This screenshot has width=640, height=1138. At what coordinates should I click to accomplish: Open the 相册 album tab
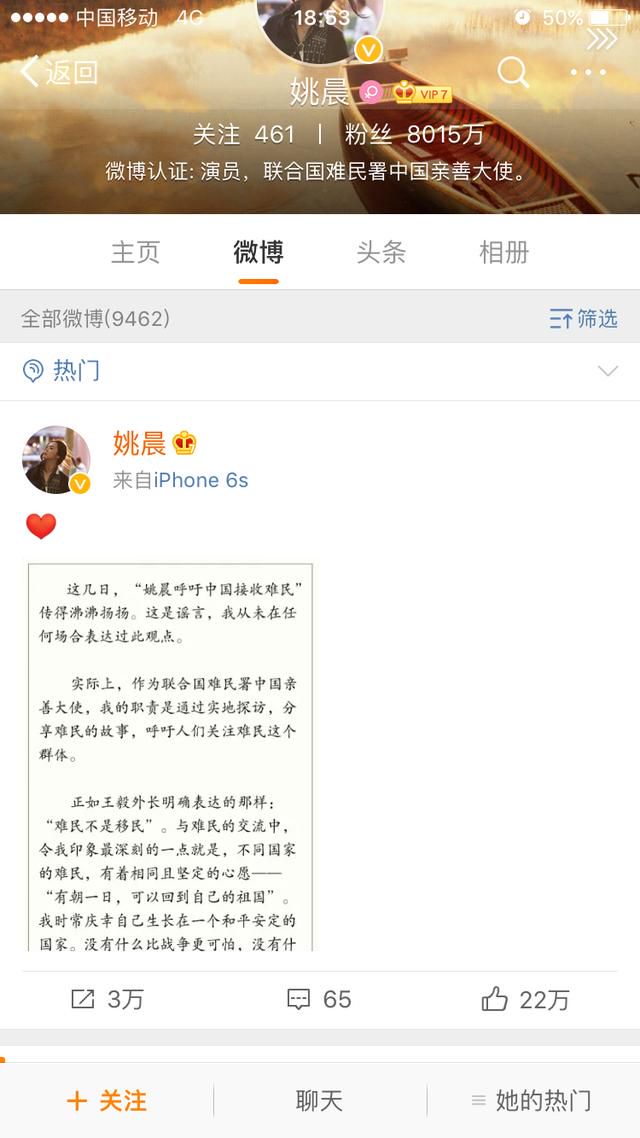tap(504, 252)
